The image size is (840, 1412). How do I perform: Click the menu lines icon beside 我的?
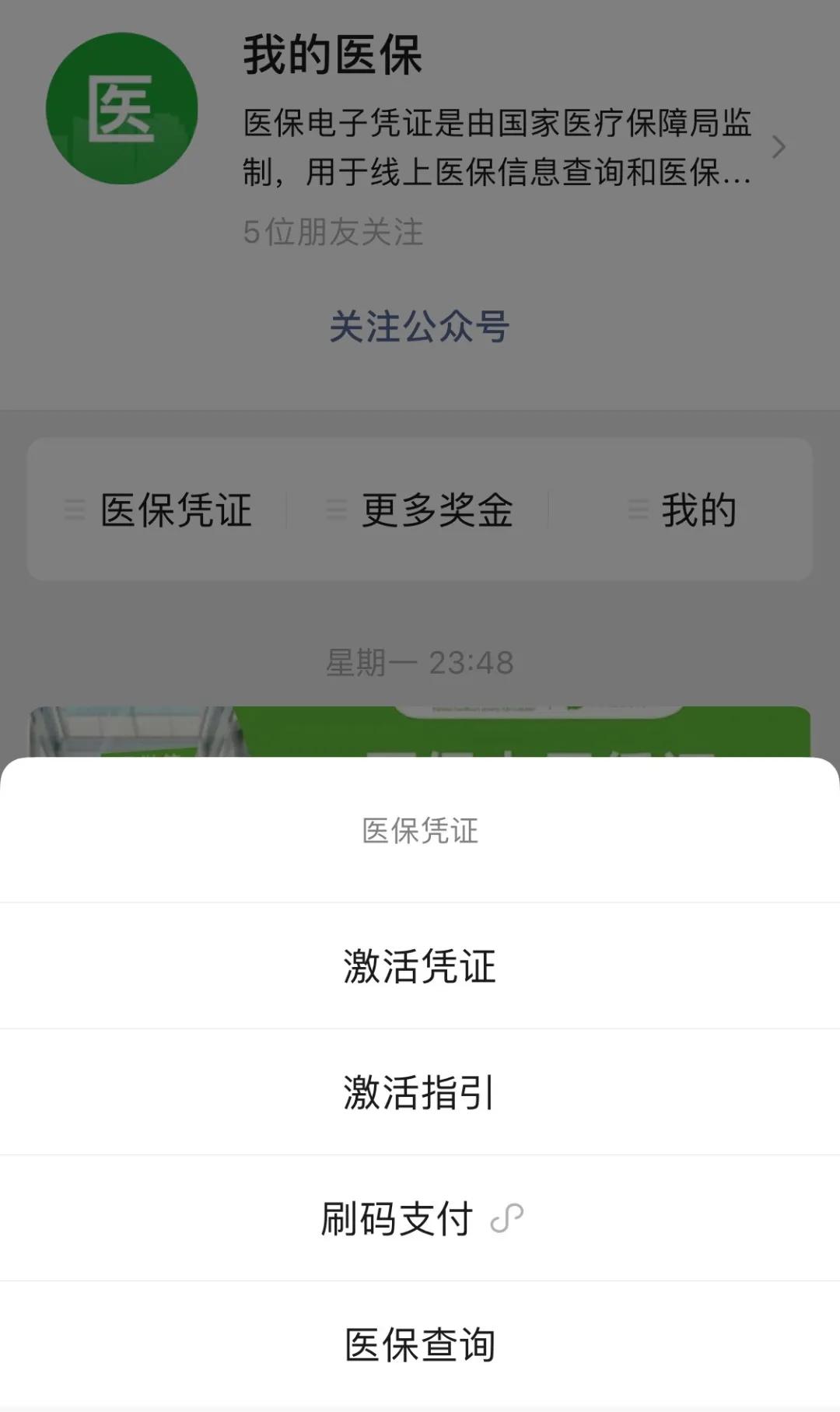pos(638,510)
